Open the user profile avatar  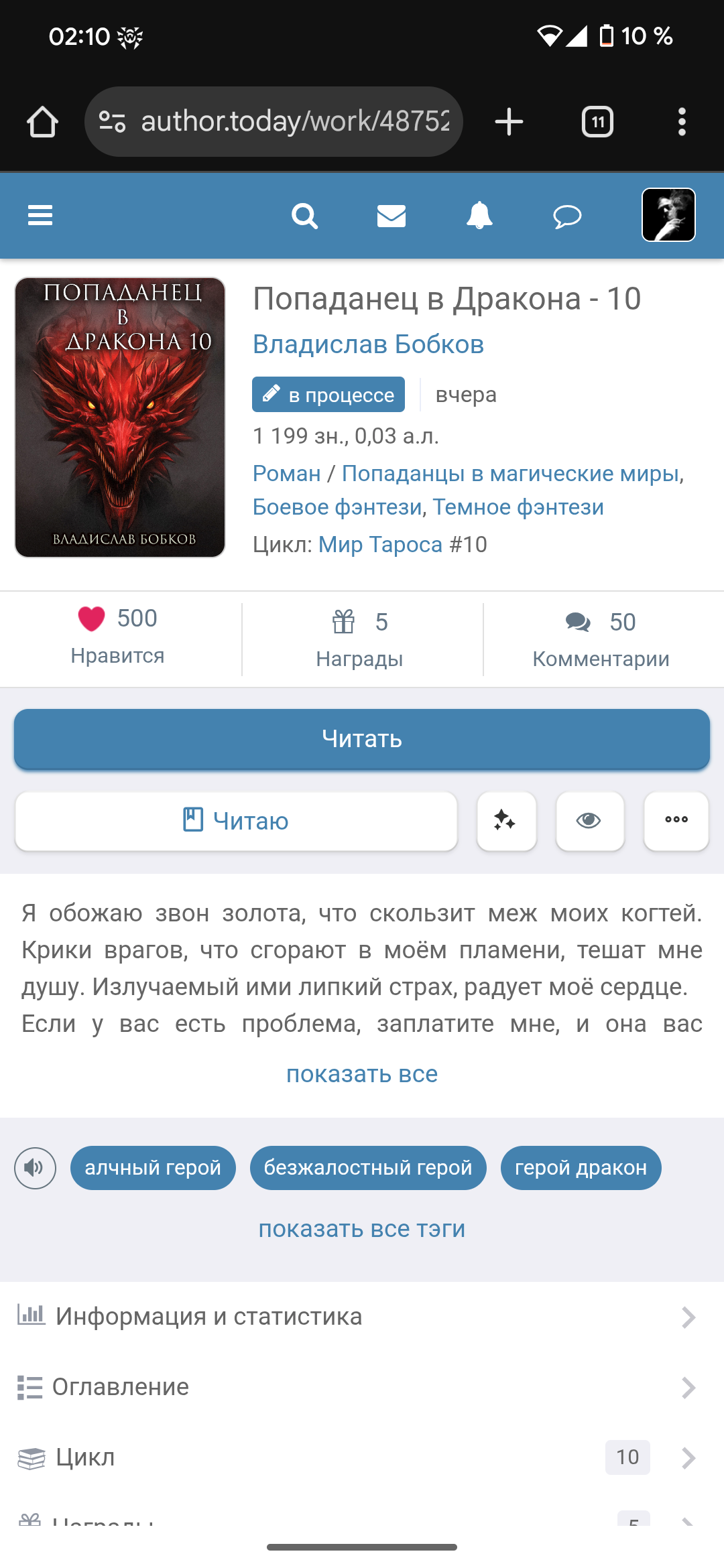(668, 215)
